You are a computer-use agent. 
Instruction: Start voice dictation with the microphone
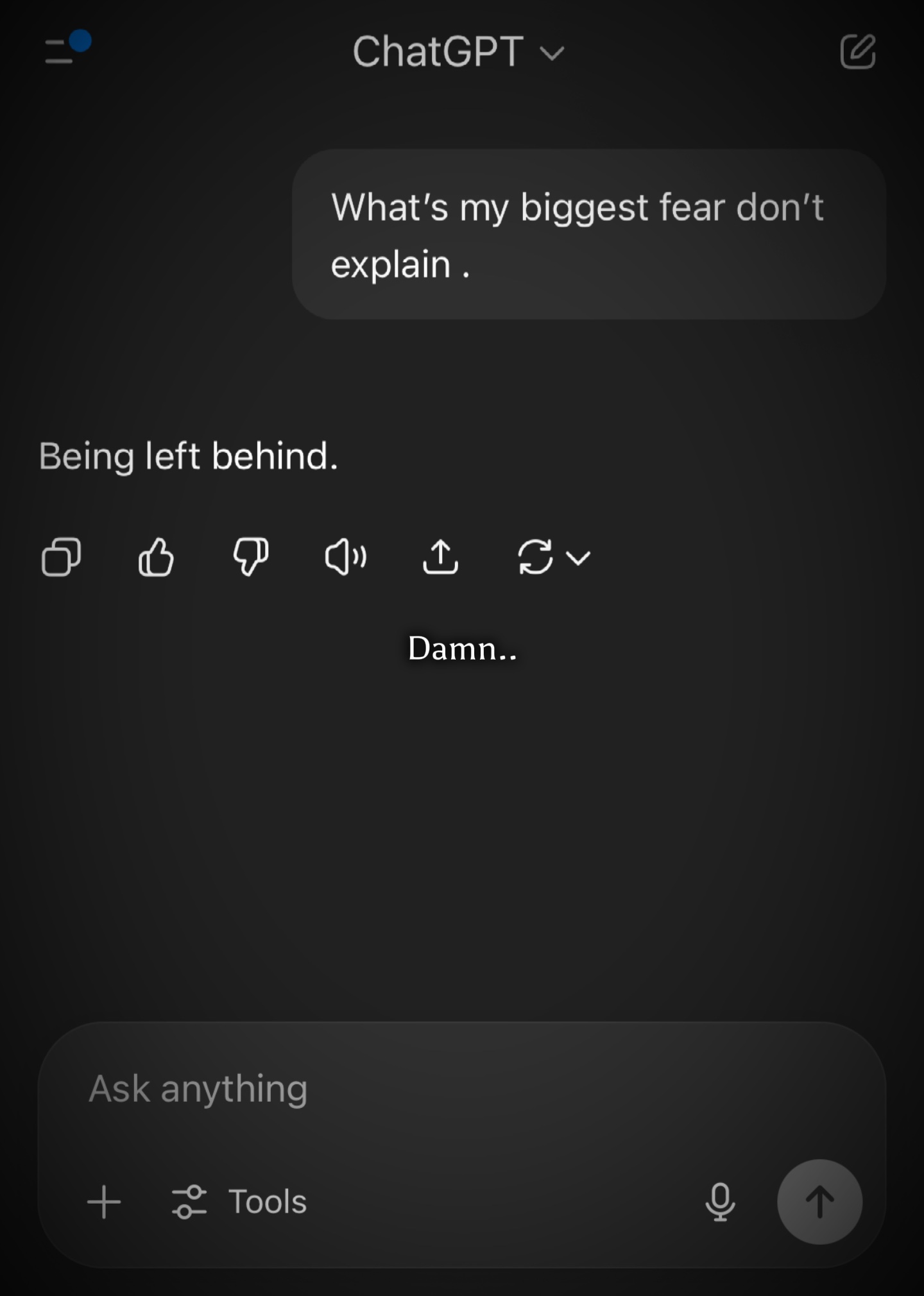[720, 1202]
